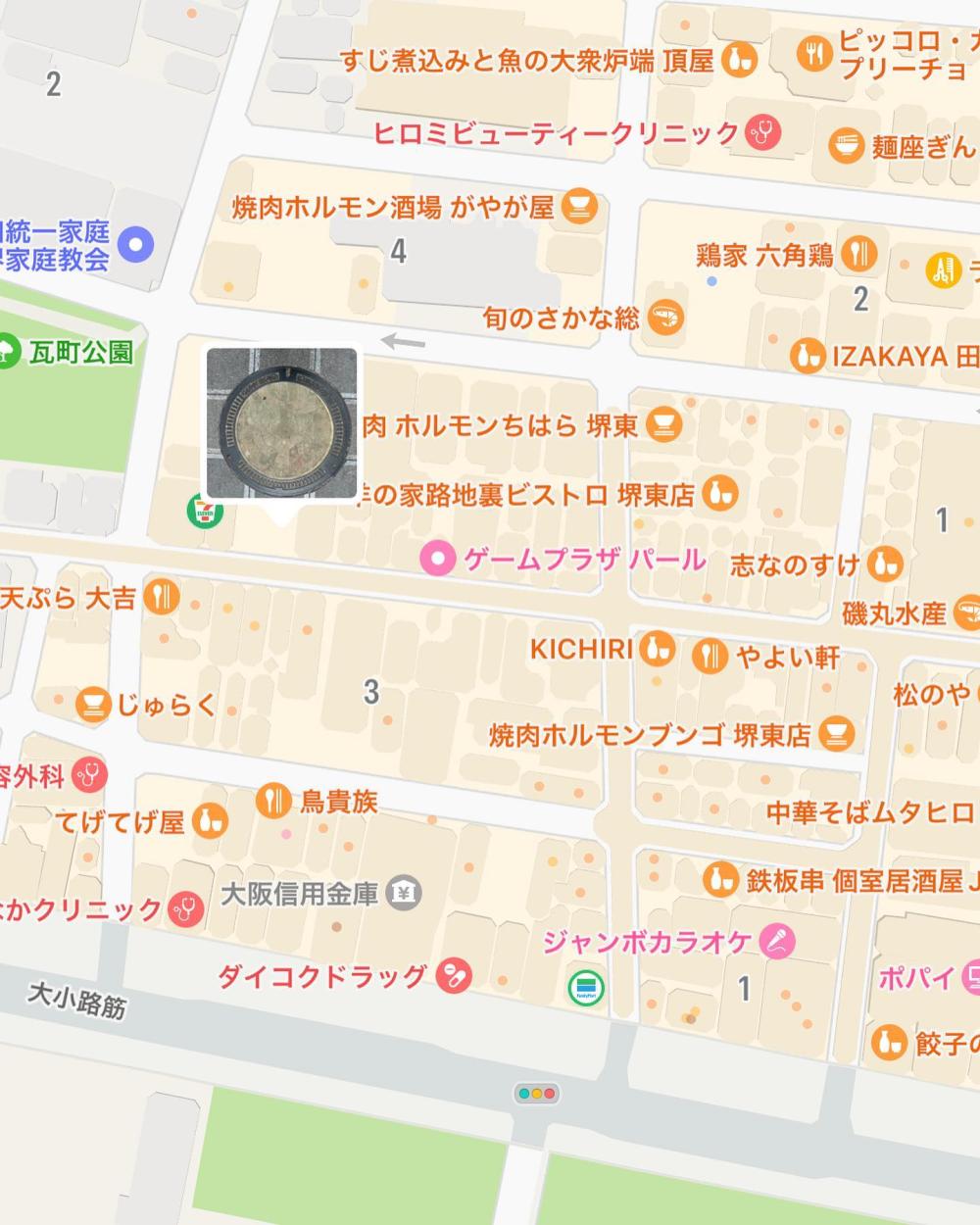
Task: Open the 志なのすけ bar marker
Action: [x=884, y=563]
